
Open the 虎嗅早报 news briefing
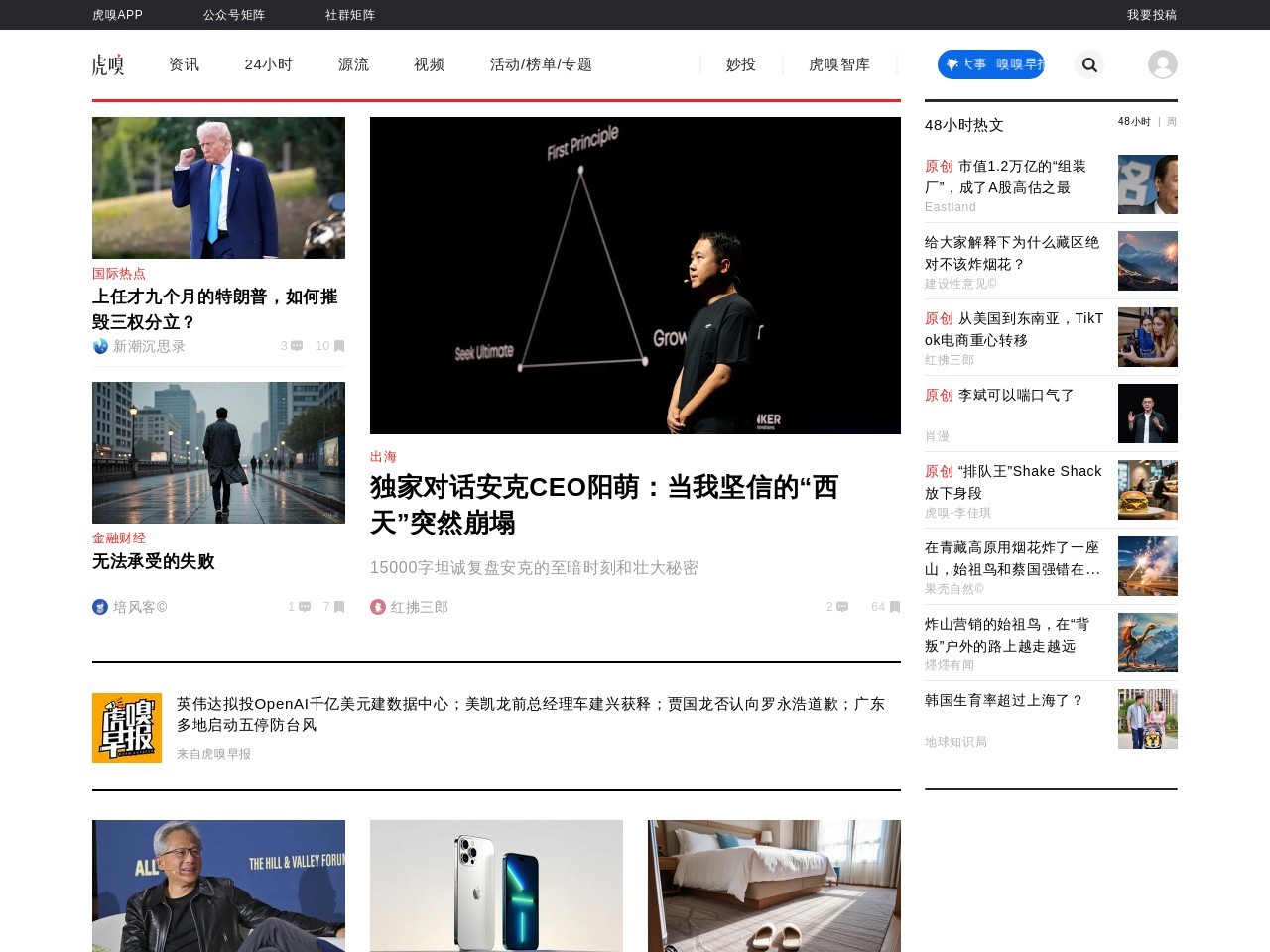pyautogui.click(x=530, y=714)
